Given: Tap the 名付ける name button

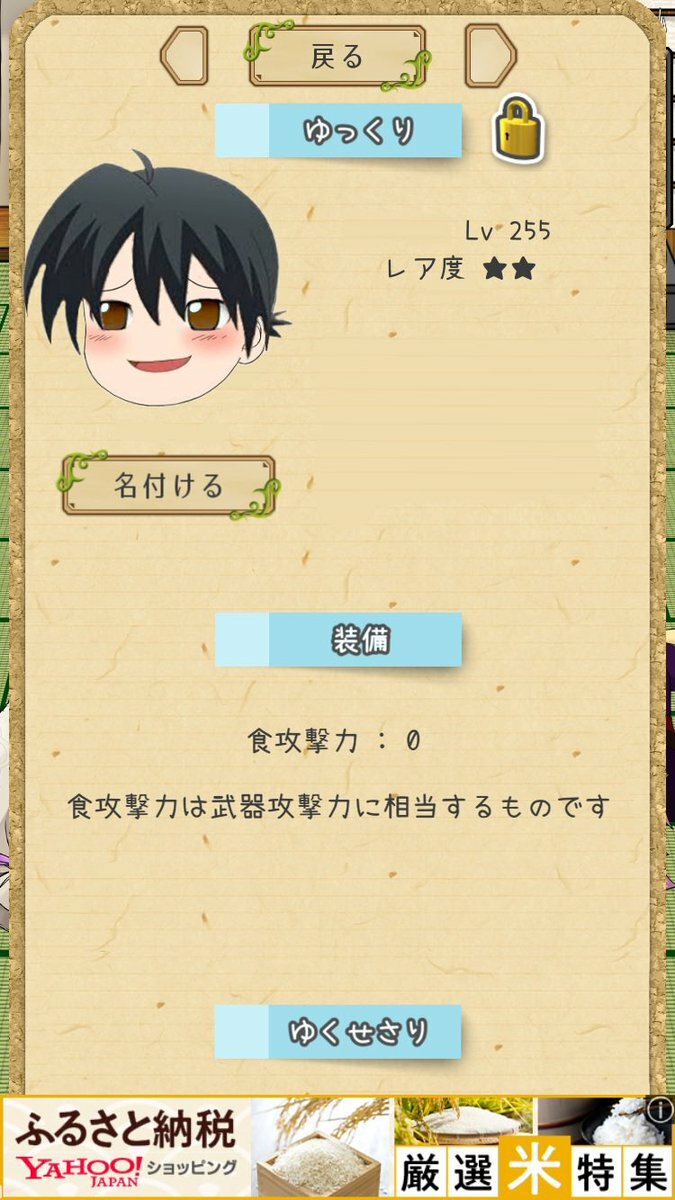Looking at the screenshot, I should (x=169, y=486).
